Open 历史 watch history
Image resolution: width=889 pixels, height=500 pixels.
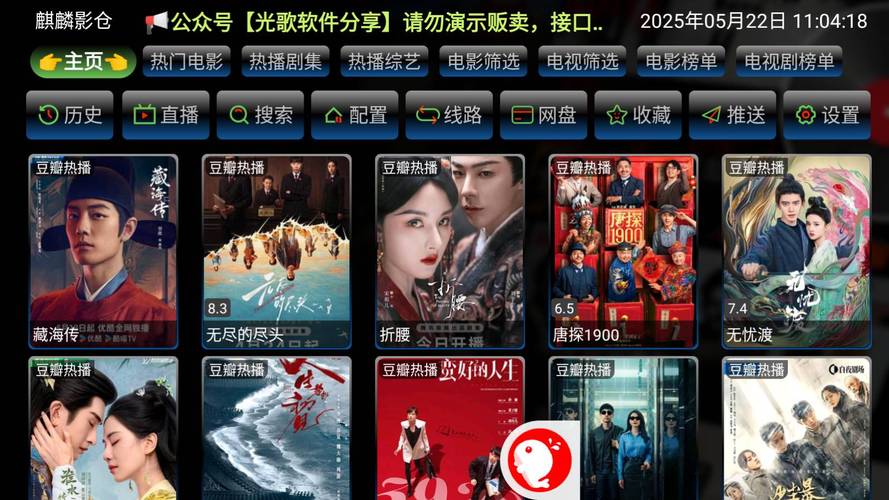pyautogui.click(x=70, y=115)
